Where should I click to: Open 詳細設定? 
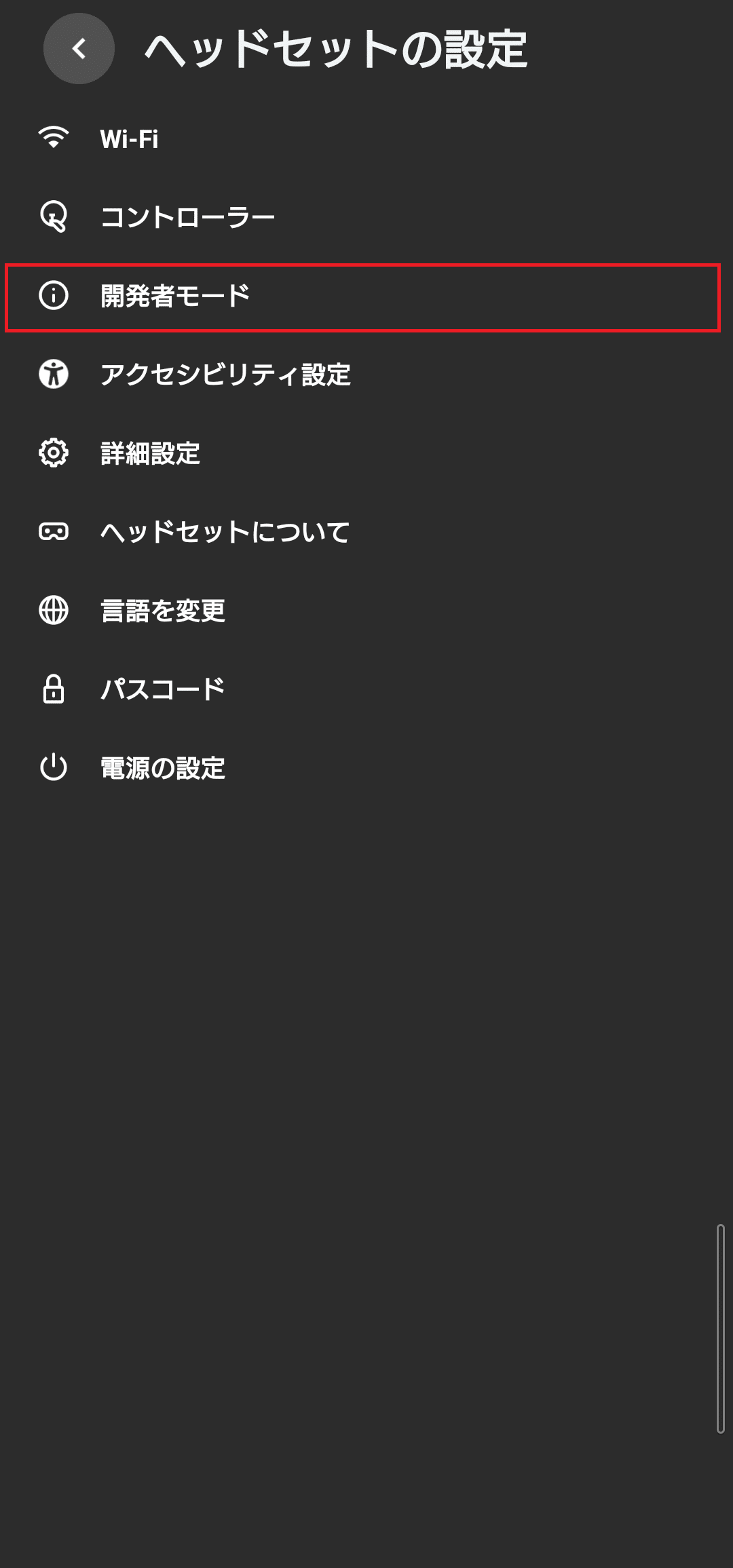pyautogui.click(x=150, y=453)
